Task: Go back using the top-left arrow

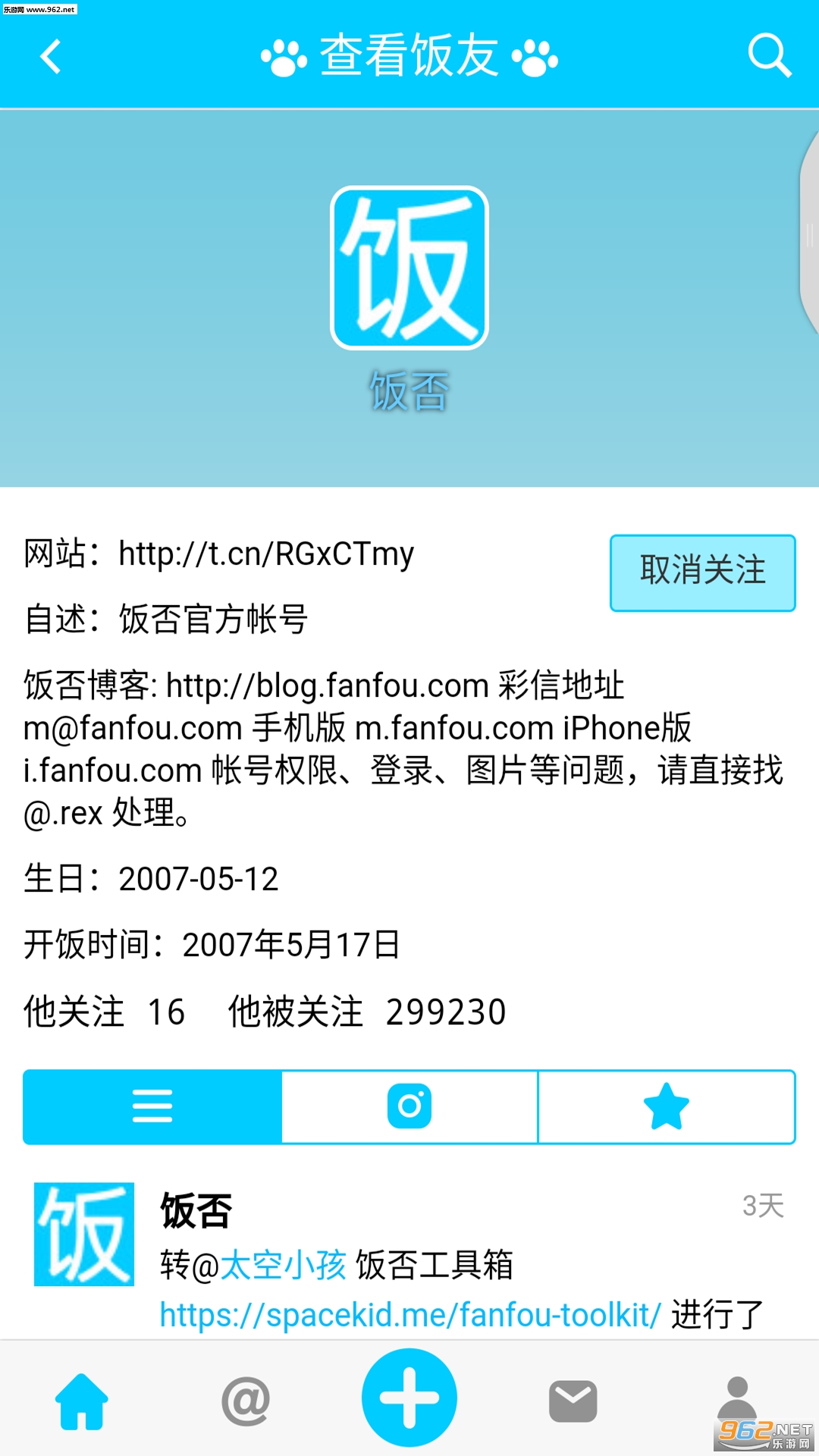Action: pos(50,57)
